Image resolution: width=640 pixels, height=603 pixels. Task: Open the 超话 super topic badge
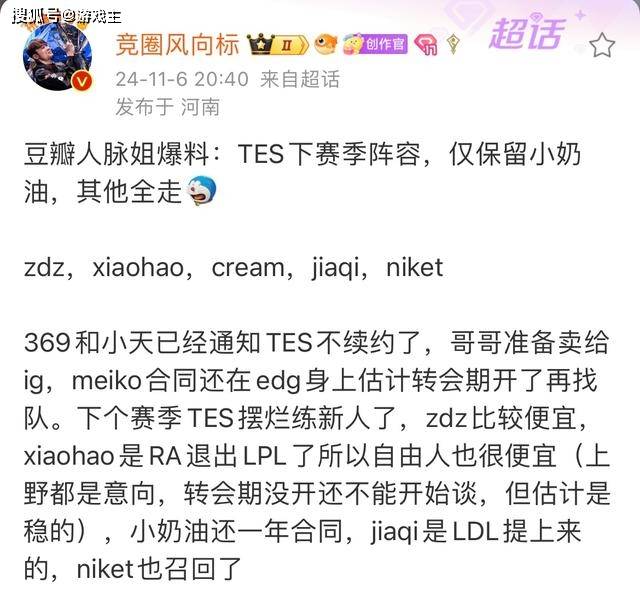(x=526, y=33)
